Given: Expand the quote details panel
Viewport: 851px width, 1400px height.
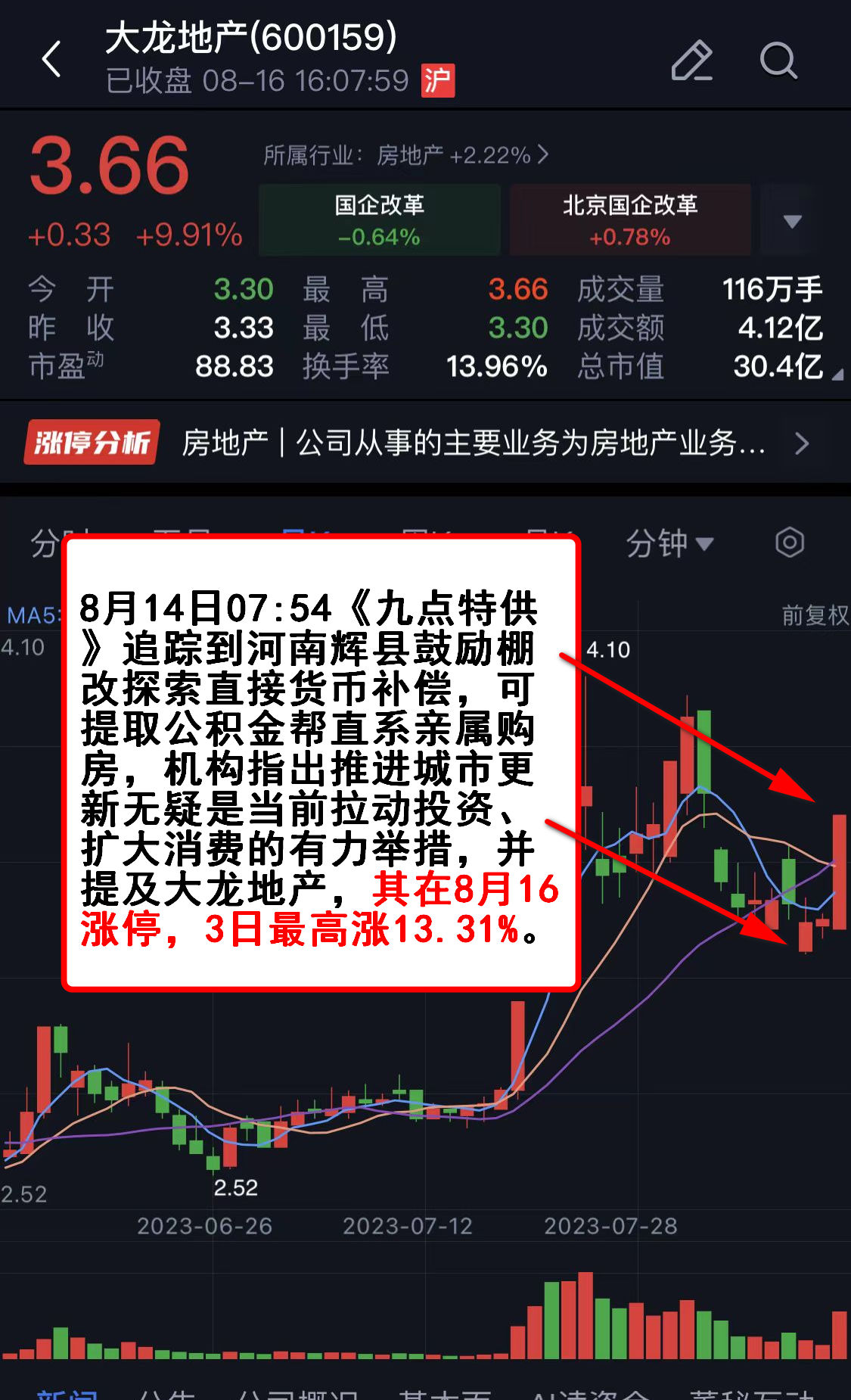Looking at the screenshot, I should [837, 375].
